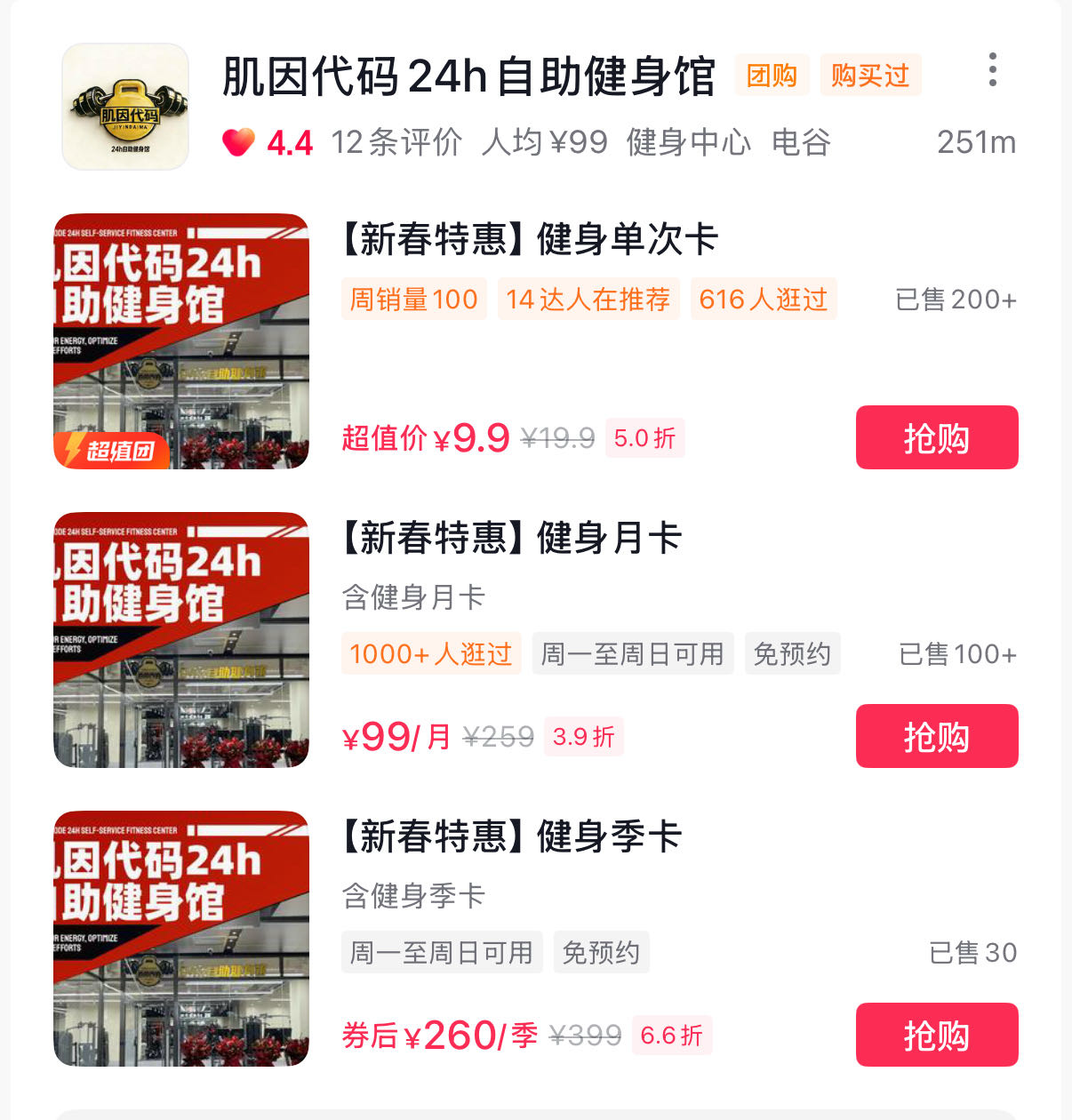
Task: Click the 购买过 tag in header
Action: (x=869, y=76)
